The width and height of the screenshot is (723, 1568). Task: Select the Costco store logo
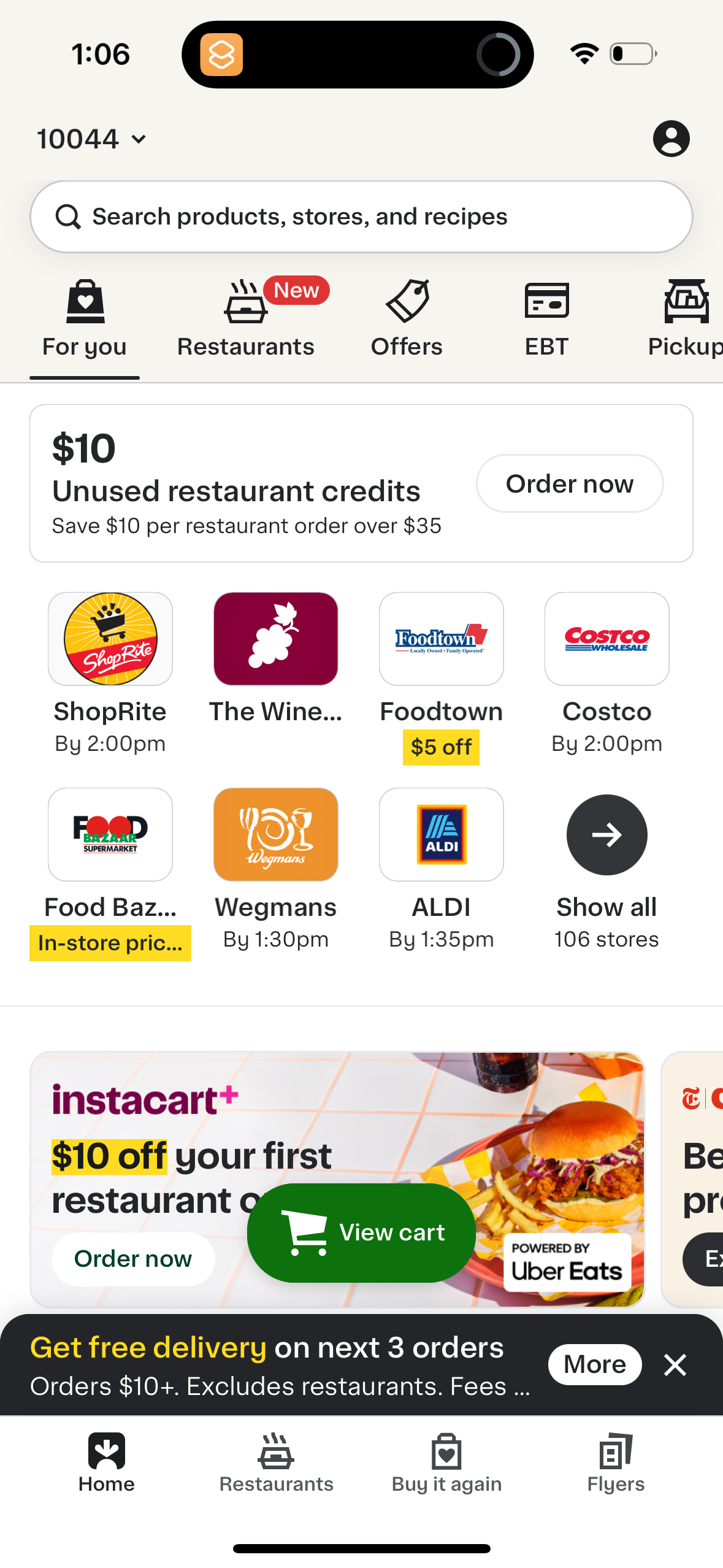click(606, 639)
